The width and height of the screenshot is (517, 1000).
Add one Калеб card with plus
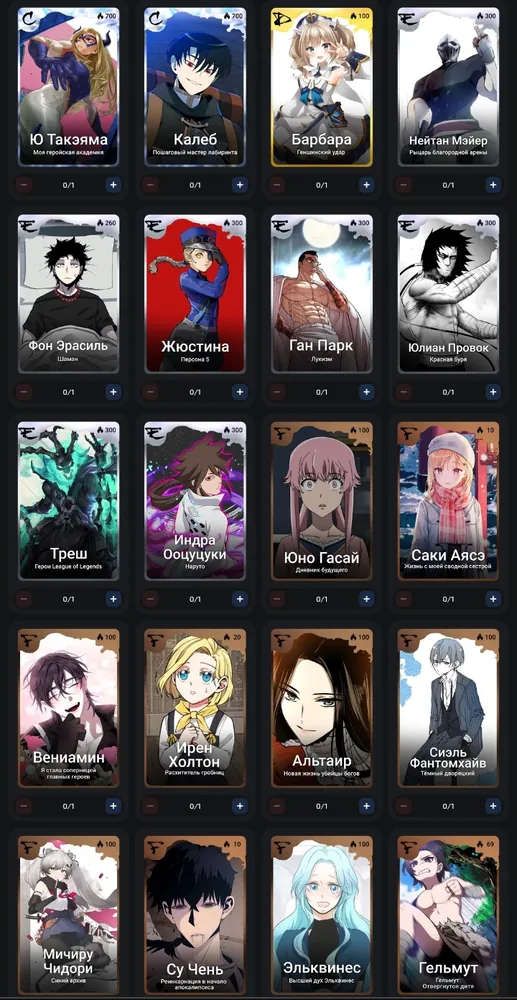pos(240,185)
